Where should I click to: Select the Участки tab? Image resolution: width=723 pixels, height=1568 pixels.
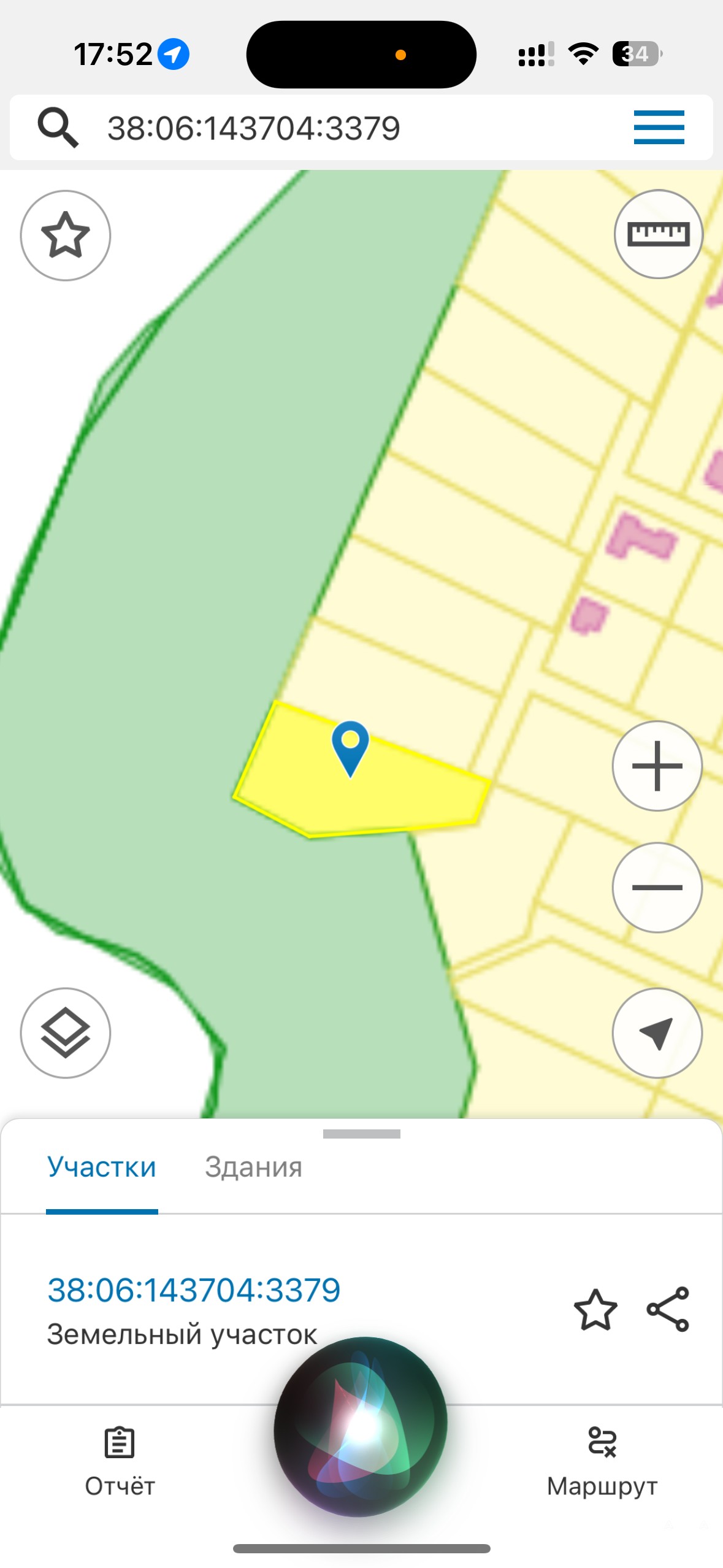(x=102, y=1167)
